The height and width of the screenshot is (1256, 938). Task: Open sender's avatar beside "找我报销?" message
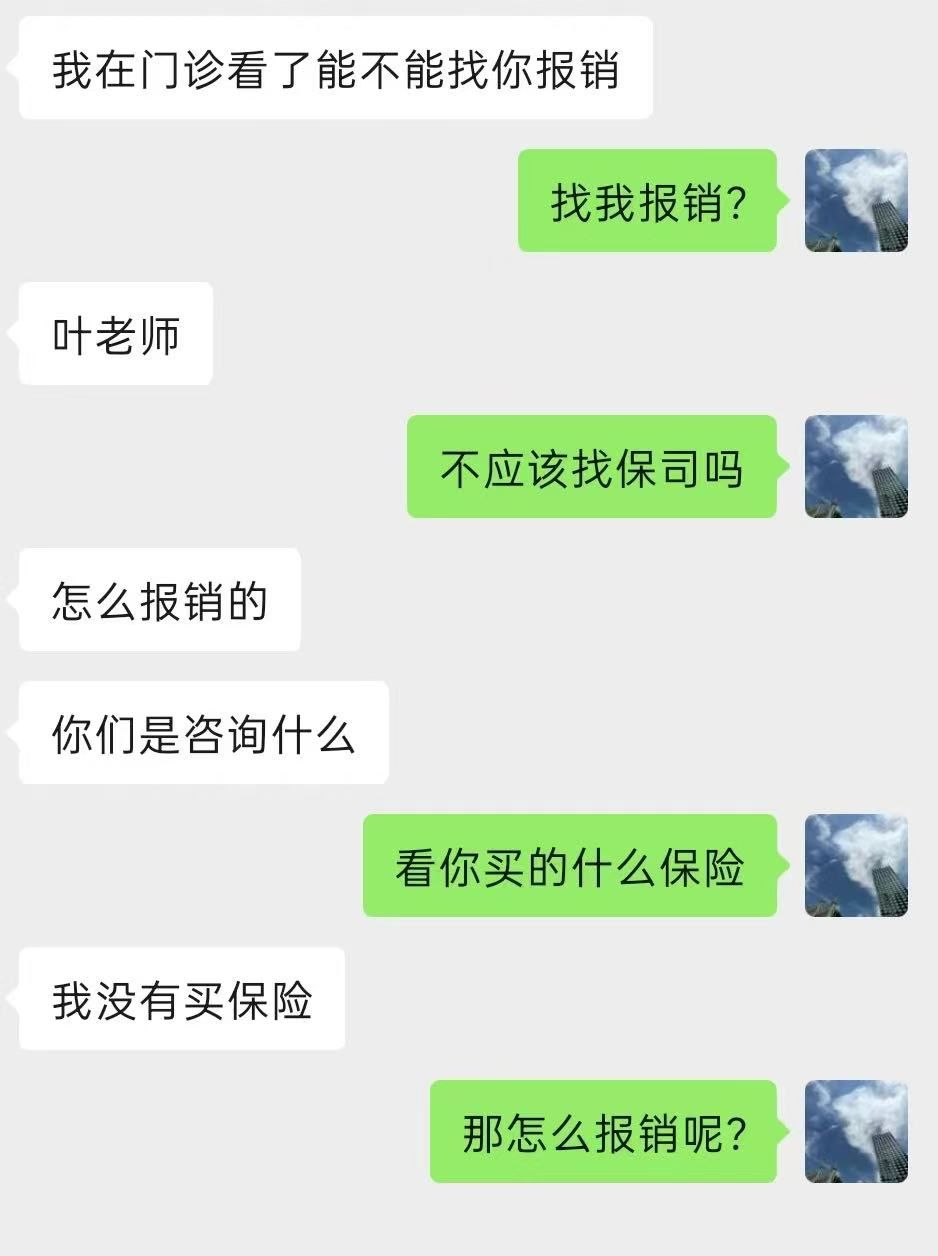pyautogui.click(x=856, y=200)
